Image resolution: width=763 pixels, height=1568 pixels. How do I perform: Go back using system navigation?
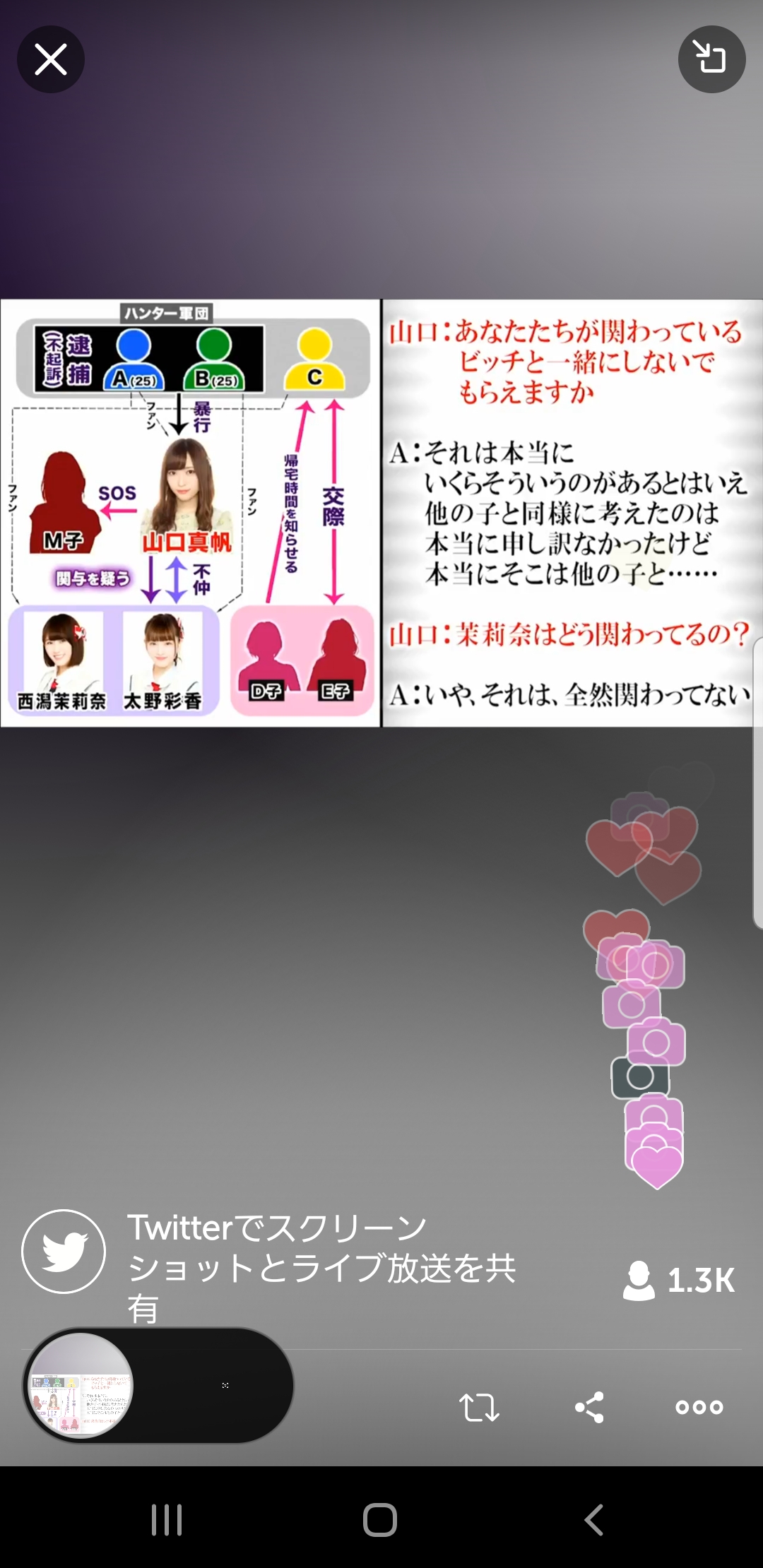tap(593, 1519)
